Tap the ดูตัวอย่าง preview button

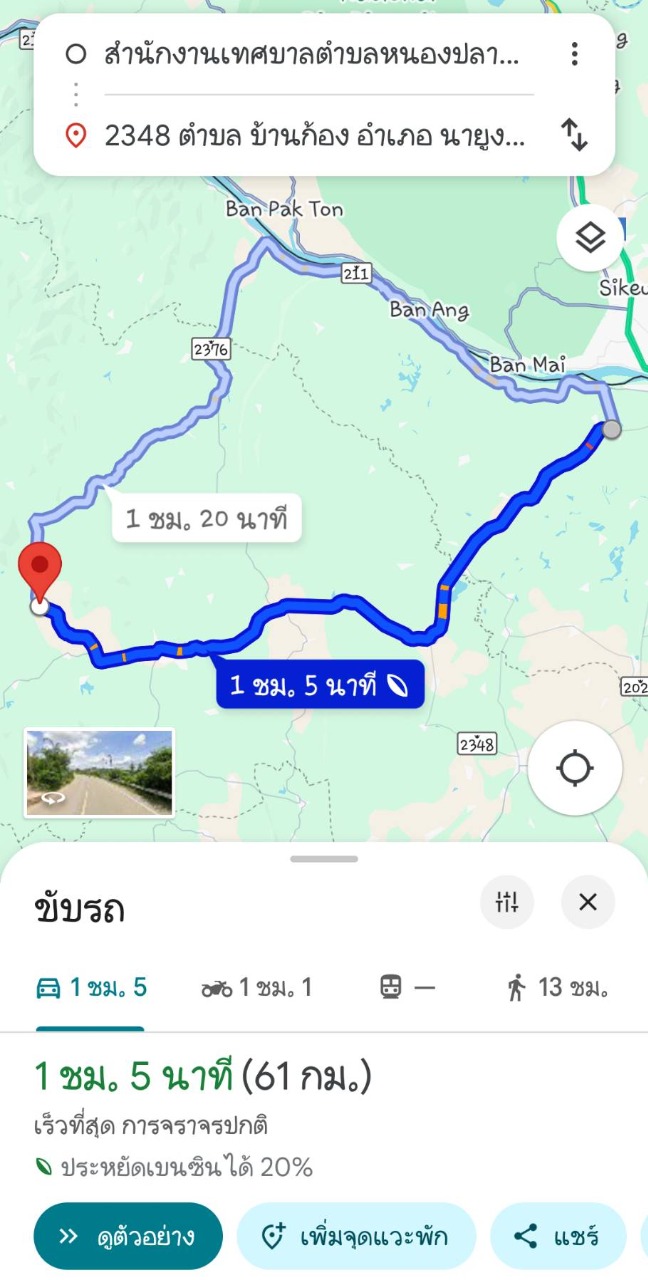pos(127,1236)
